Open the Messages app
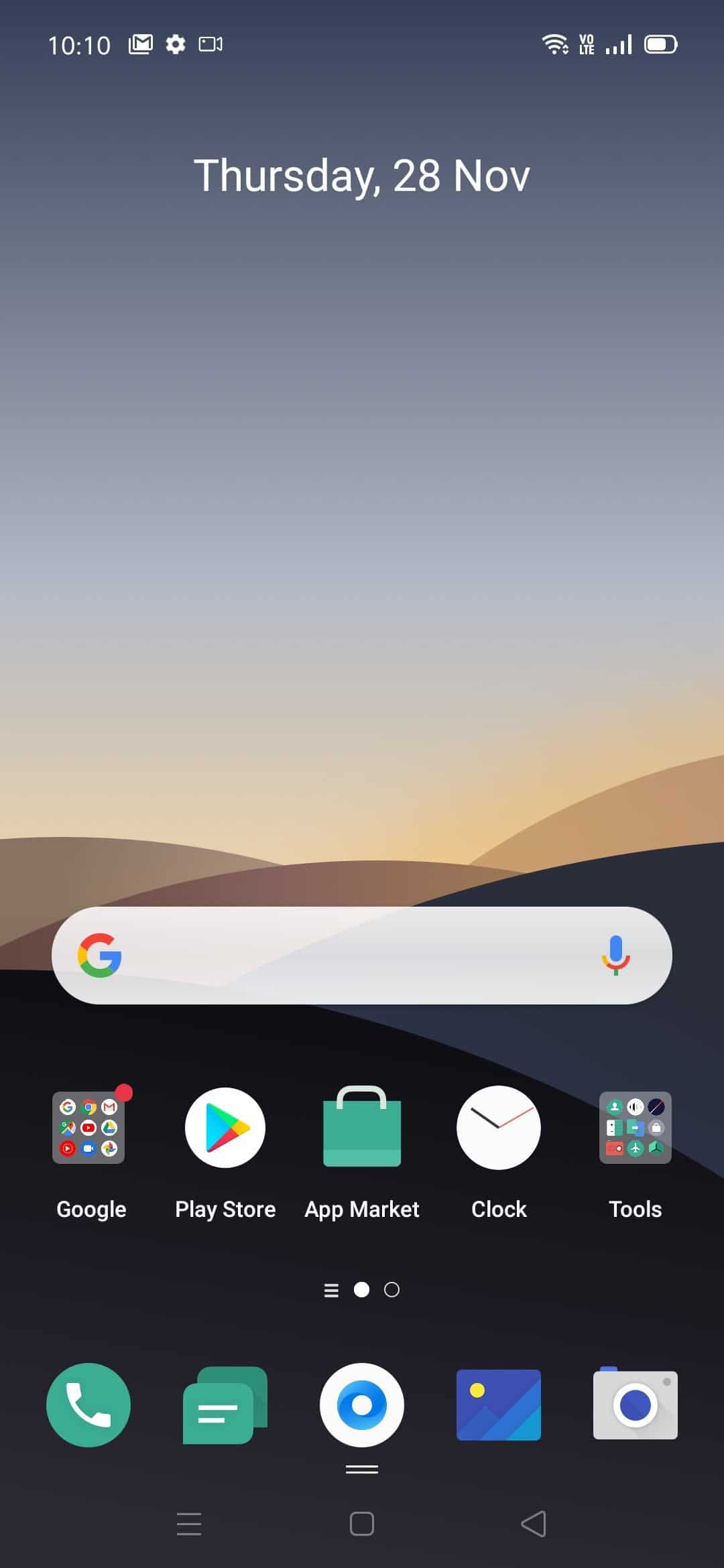The width and height of the screenshot is (724, 1568). (225, 1405)
